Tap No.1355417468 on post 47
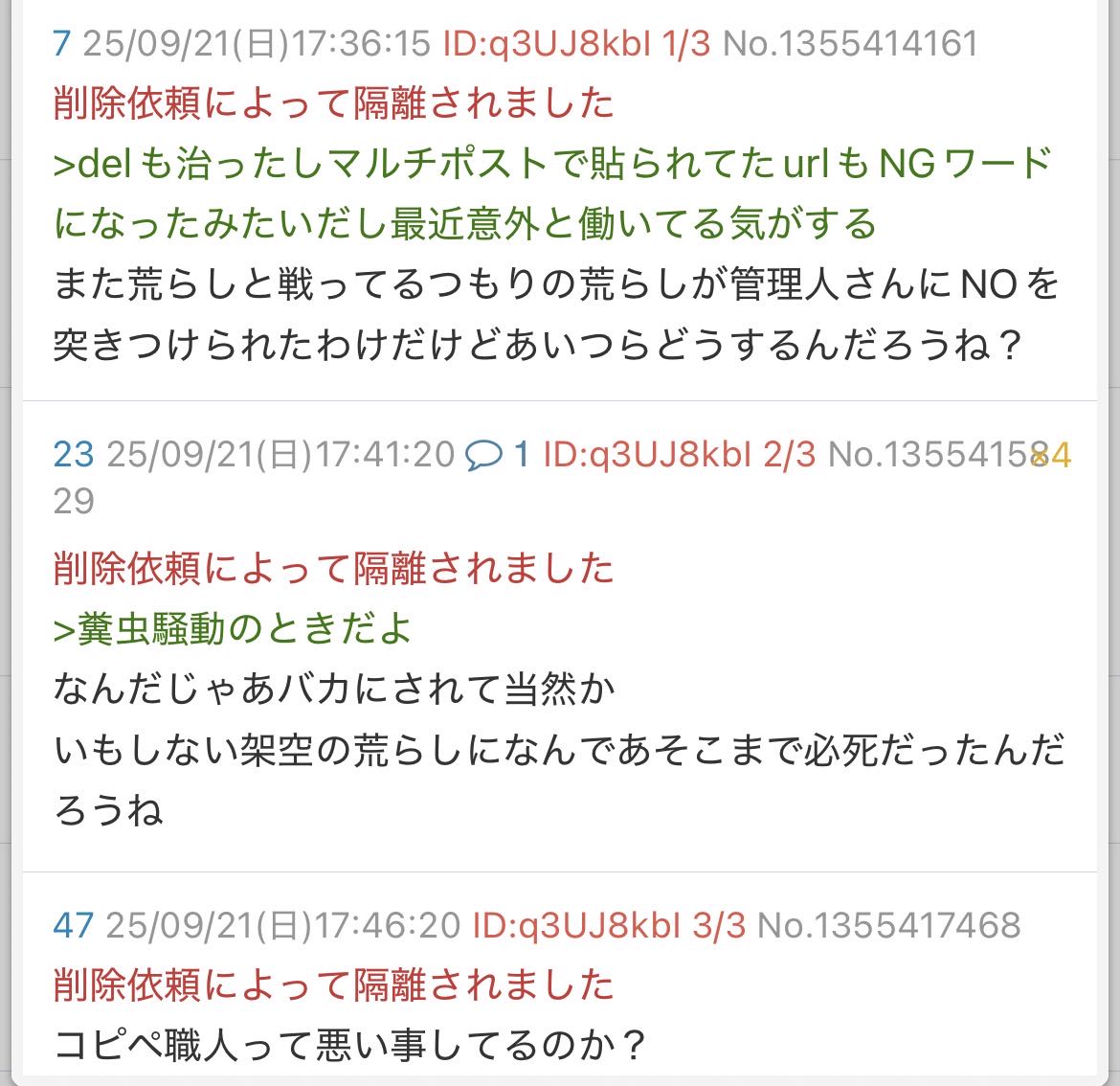 coord(888,925)
